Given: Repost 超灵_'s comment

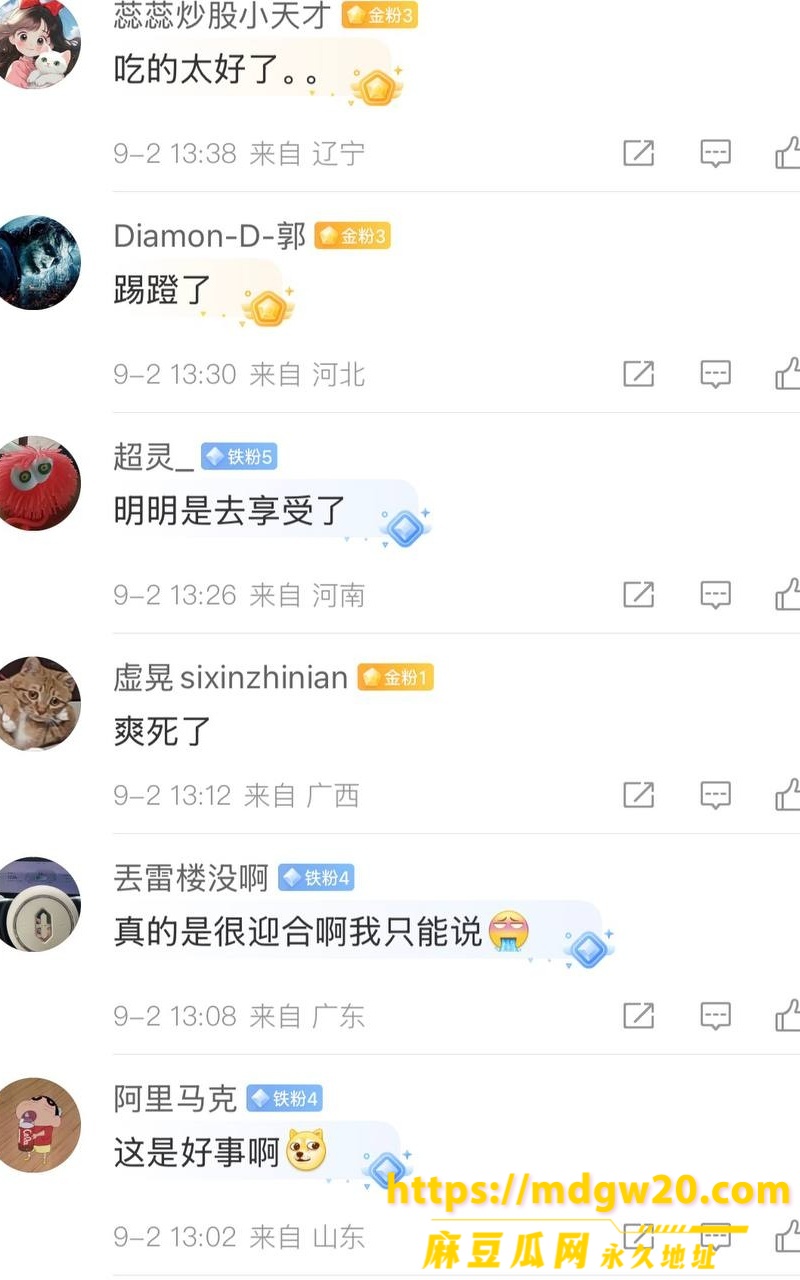Looking at the screenshot, I should (638, 594).
